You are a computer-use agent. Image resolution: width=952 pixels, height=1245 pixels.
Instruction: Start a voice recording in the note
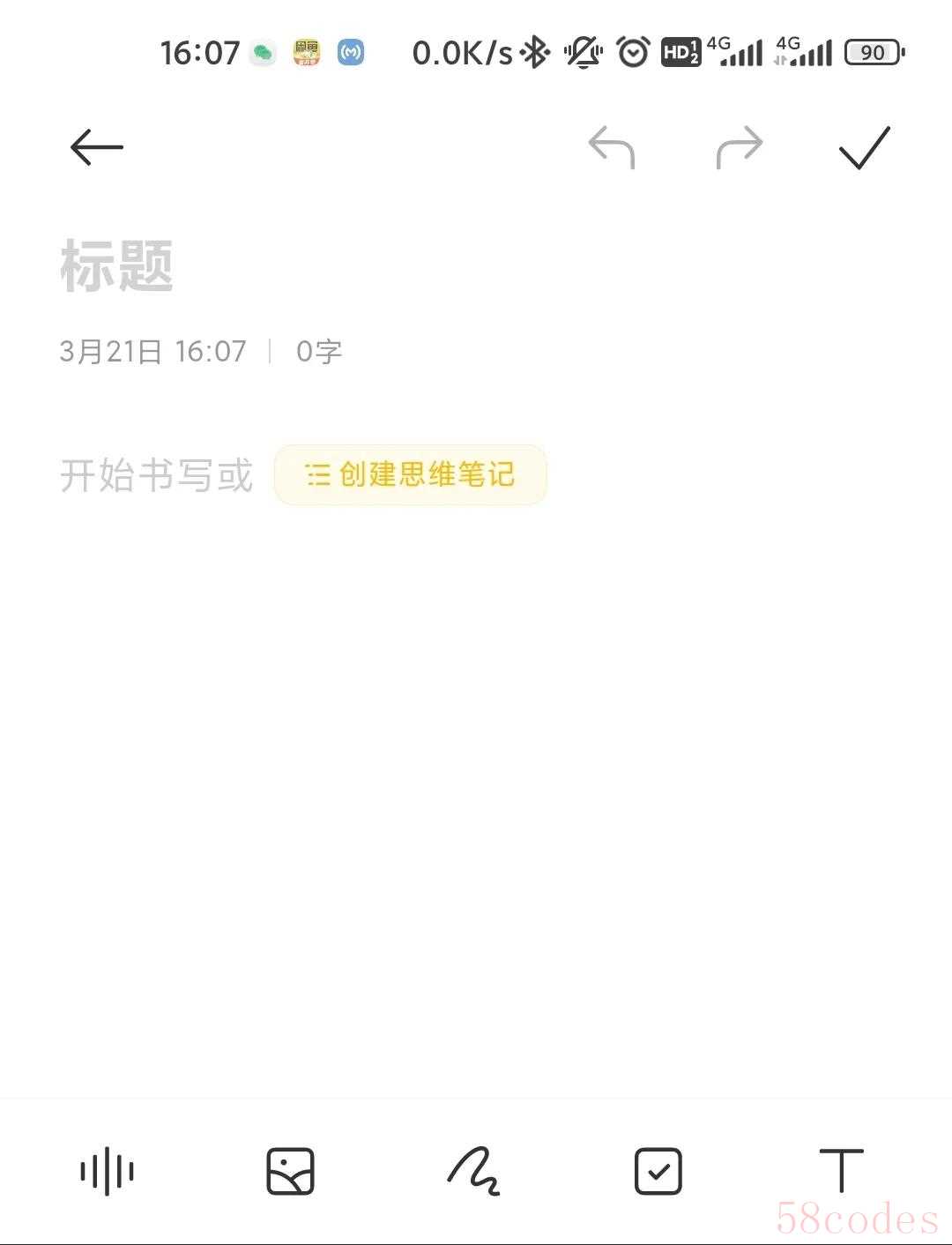(107, 1171)
